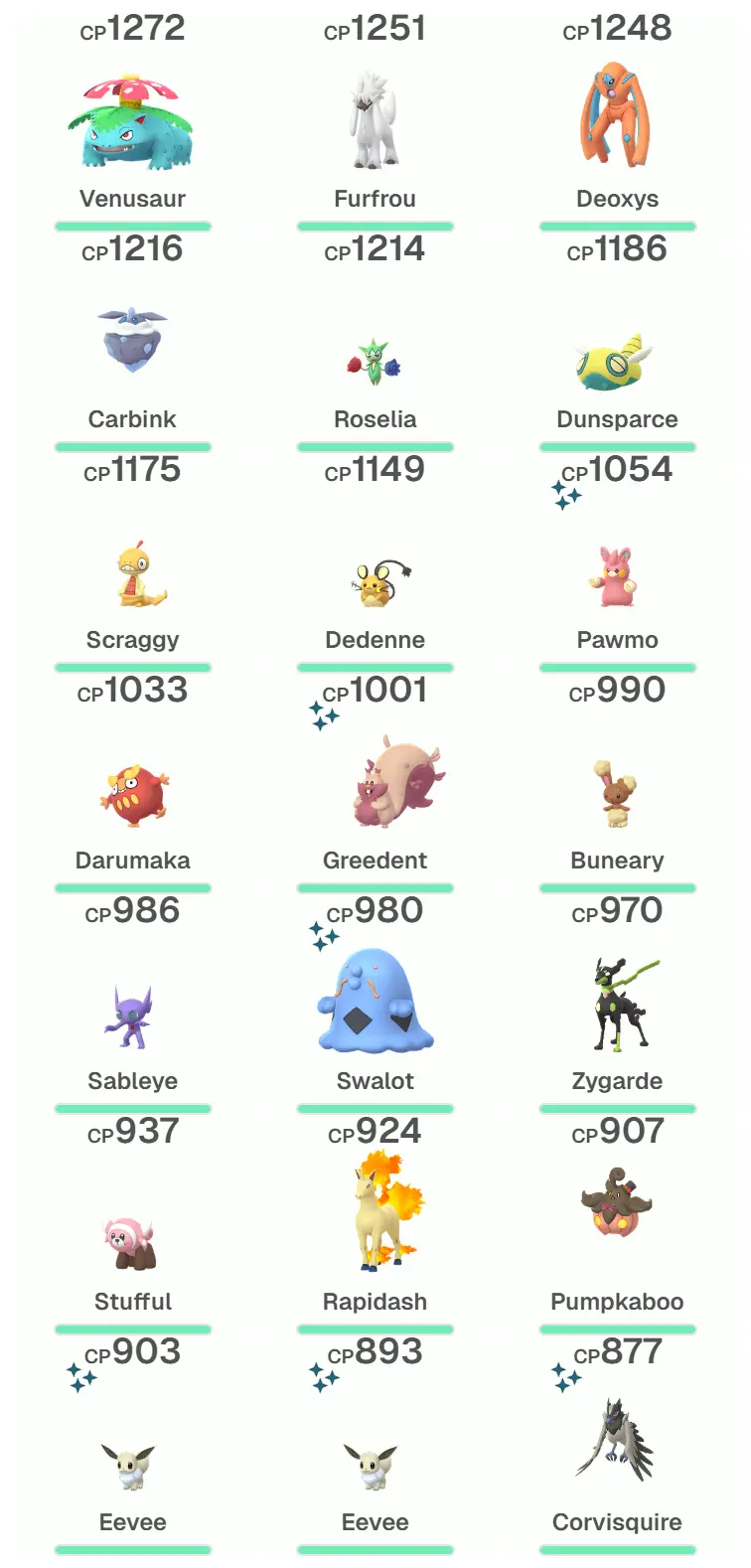Open the Stufful entry
Viewport: 751px width, 1568px height.
click(x=132, y=1242)
